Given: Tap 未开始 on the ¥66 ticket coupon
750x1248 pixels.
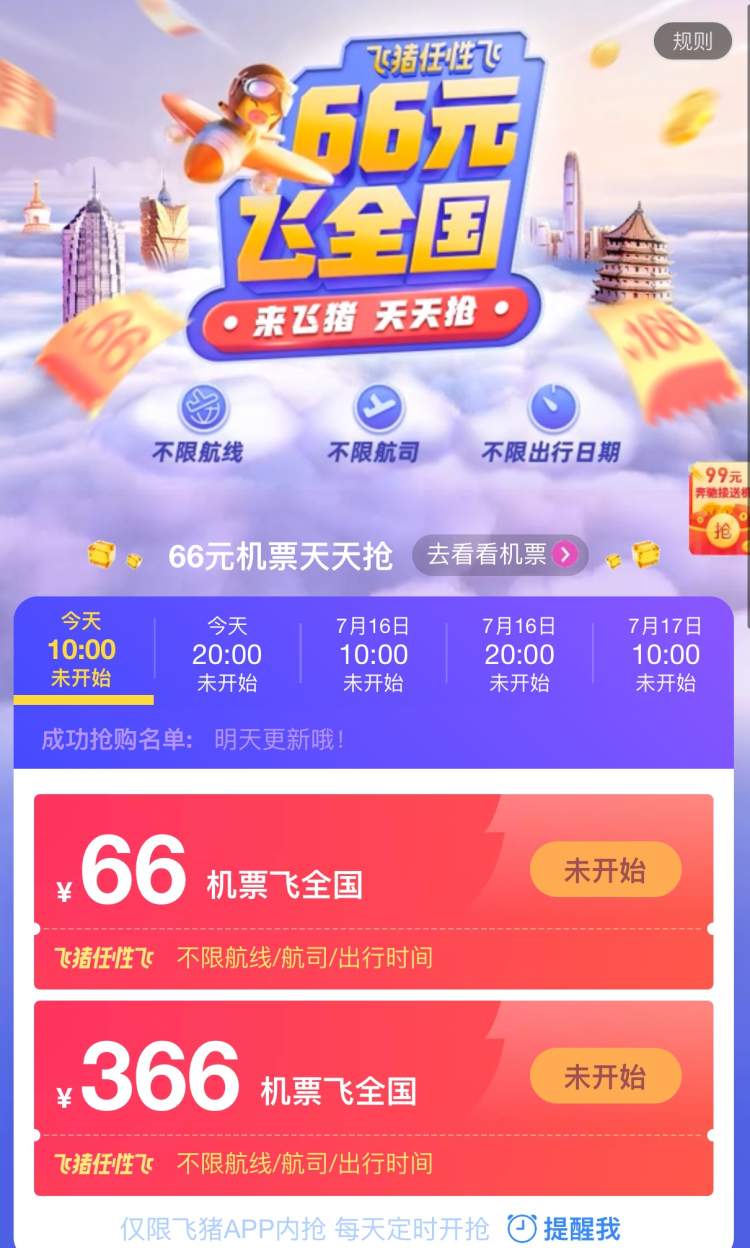Looking at the screenshot, I should coord(605,870).
